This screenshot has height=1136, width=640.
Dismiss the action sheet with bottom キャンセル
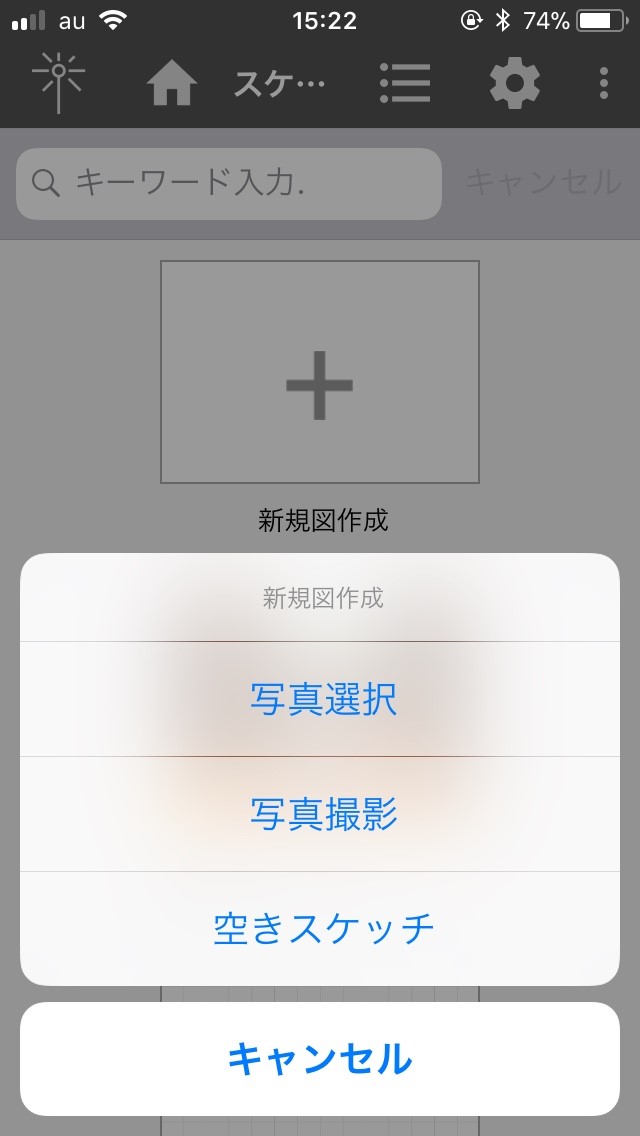coord(320,1059)
